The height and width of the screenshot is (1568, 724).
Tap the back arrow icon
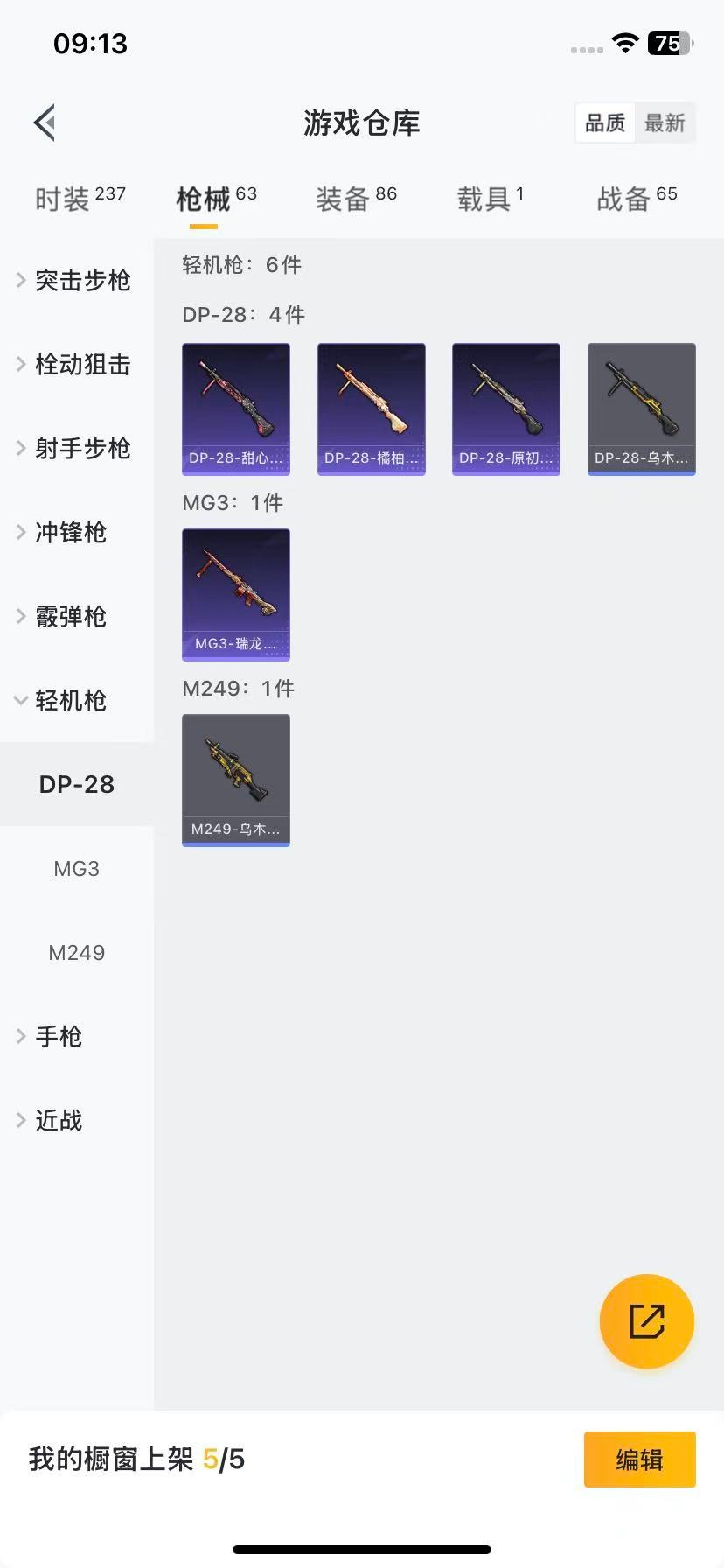tap(44, 122)
